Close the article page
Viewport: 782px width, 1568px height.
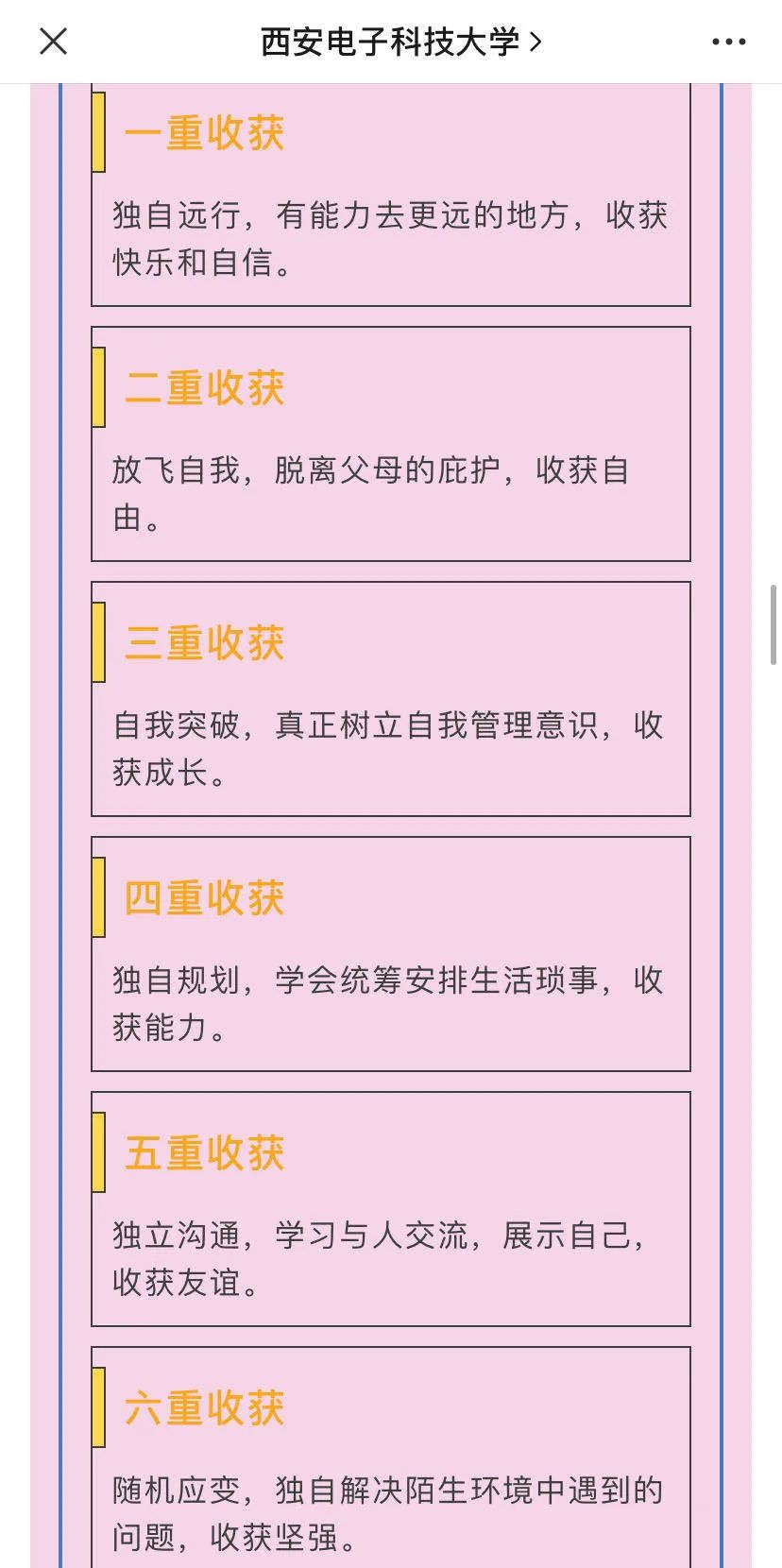coord(54,42)
